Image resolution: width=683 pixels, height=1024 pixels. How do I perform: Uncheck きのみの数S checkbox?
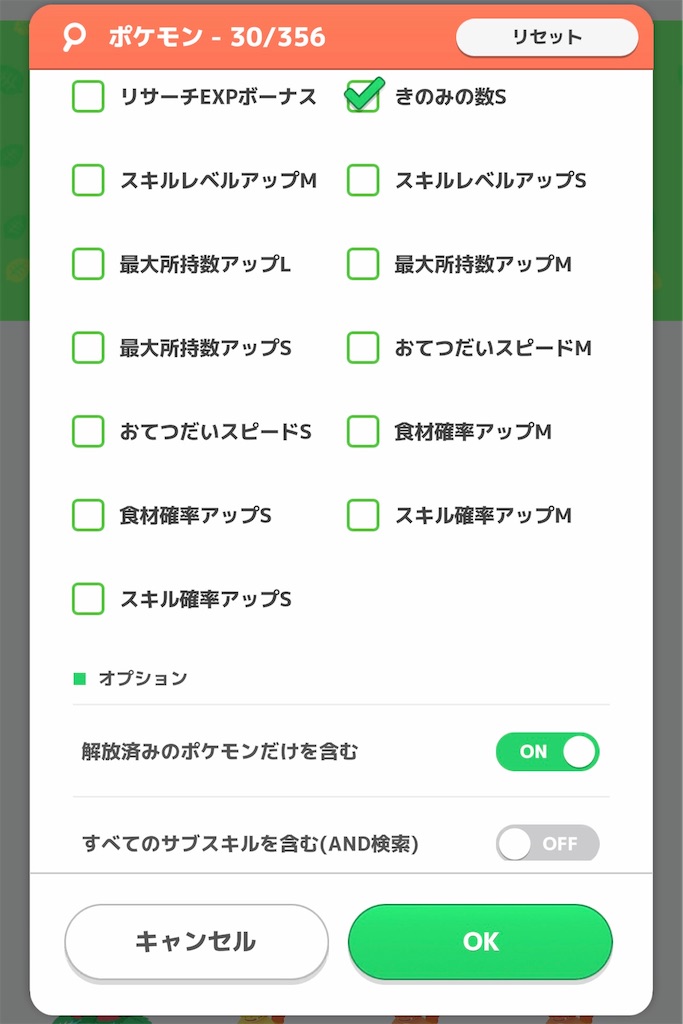pyautogui.click(x=363, y=97)
